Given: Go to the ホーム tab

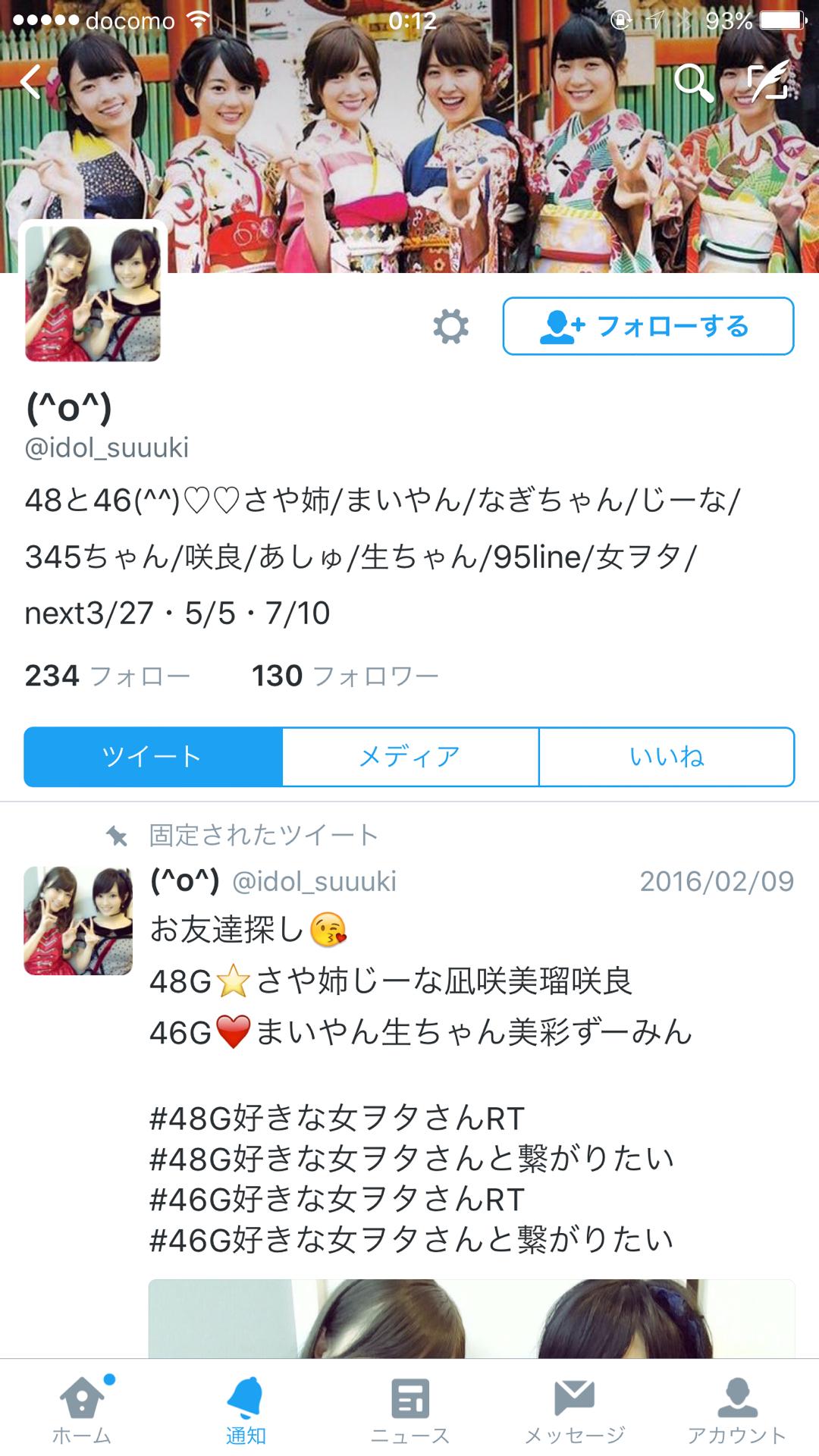Looking at the screenshot, I should pyautogui.click(x=82, y=1412).
